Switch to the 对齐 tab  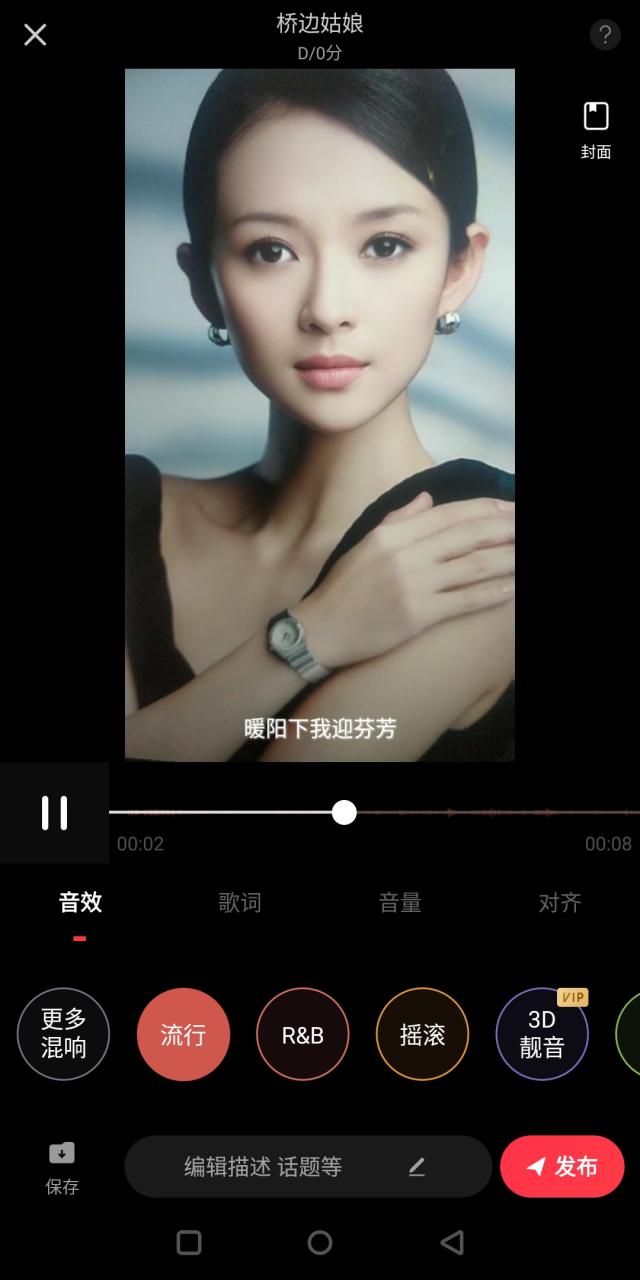point(559,903)
